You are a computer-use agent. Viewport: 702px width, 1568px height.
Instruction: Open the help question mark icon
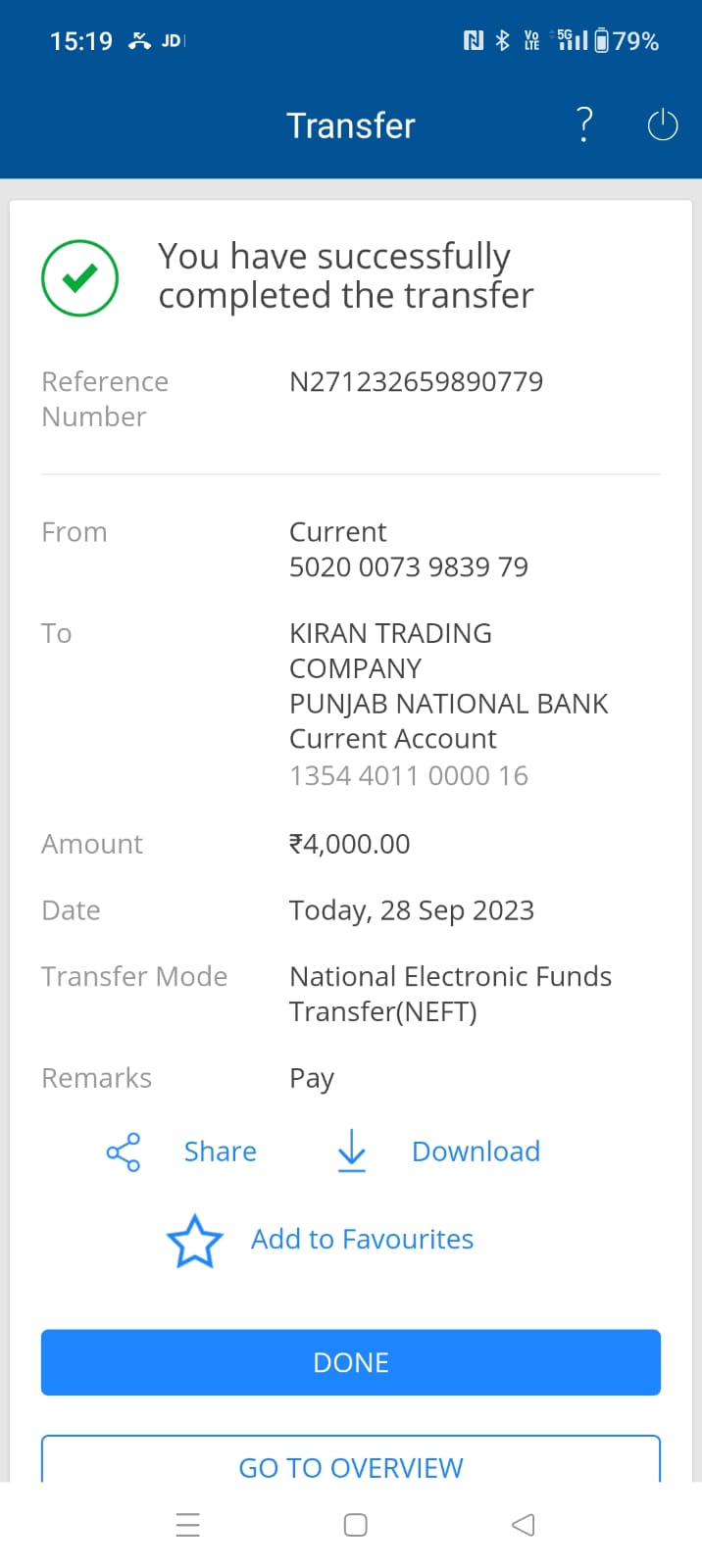point(584,125)
